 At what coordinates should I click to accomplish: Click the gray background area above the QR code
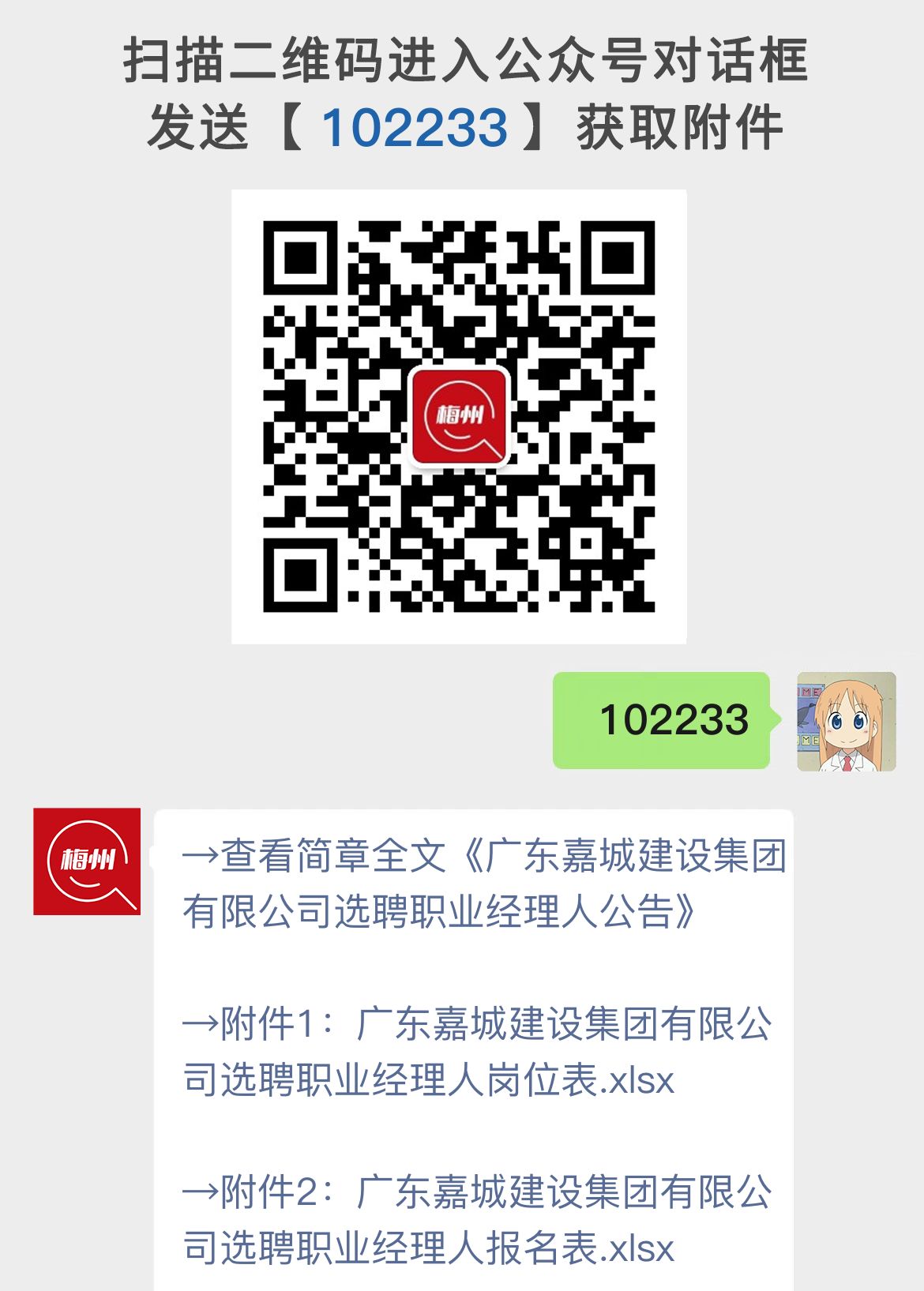click(x=462, y=170)
